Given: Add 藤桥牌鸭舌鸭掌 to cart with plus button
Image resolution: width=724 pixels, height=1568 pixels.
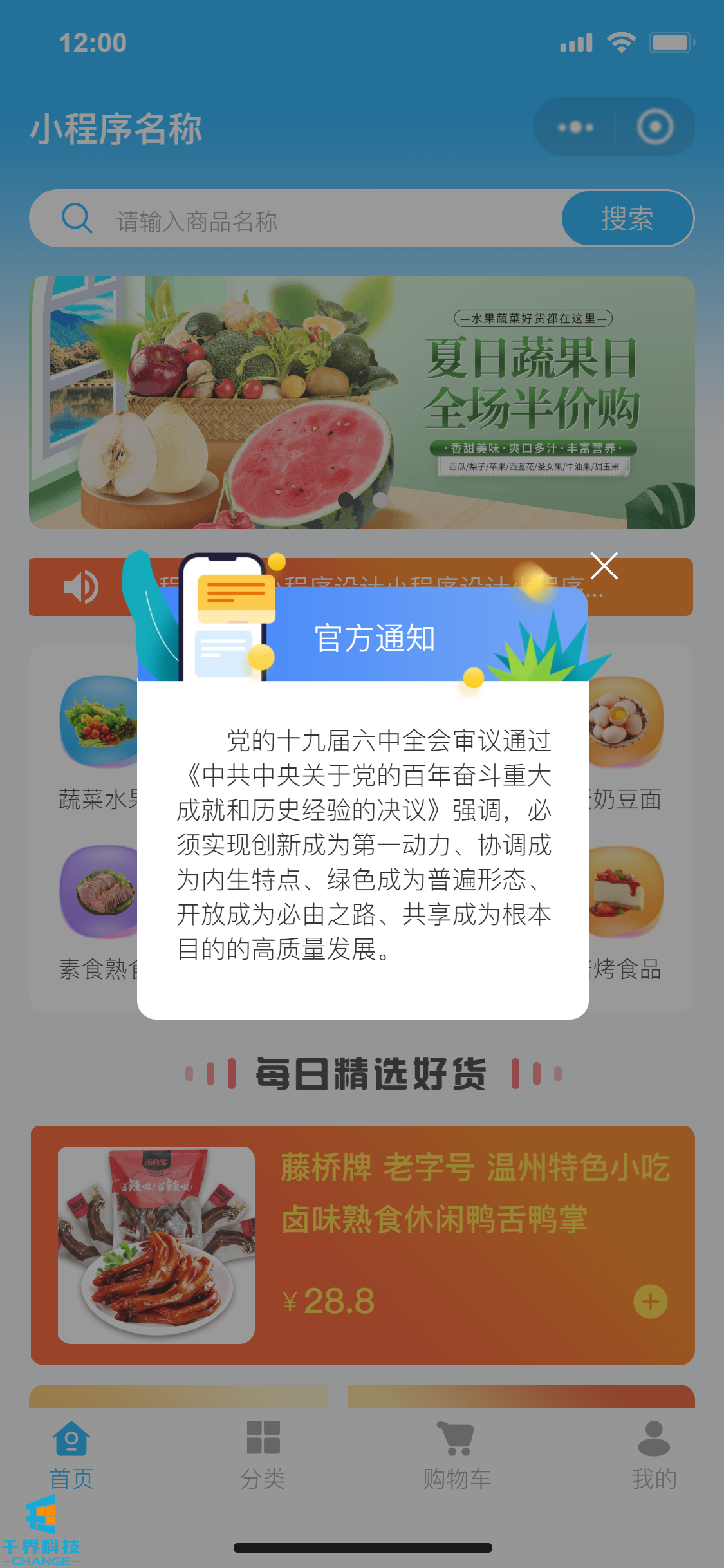Looking at the screenshot, I should point(650,1302).
